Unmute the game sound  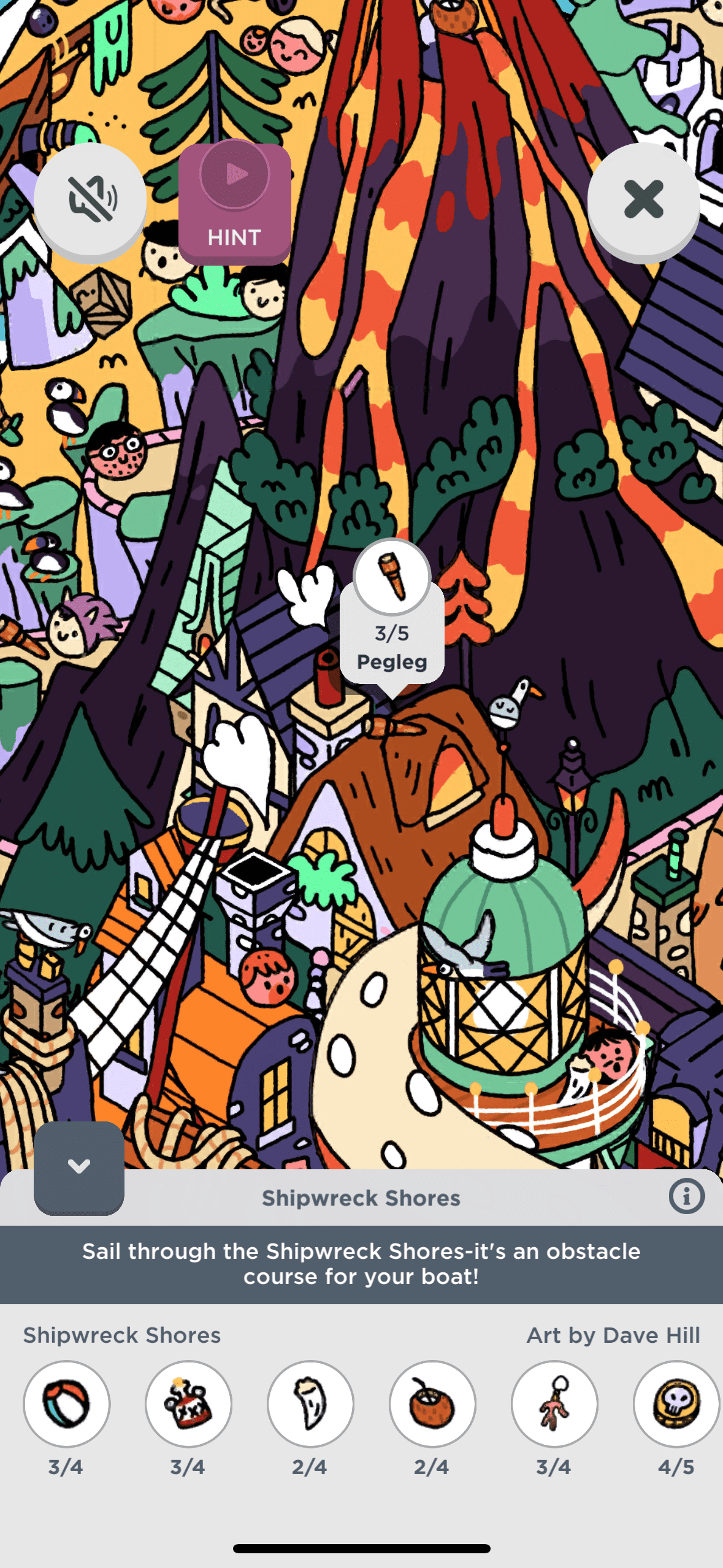[x=90, y=199]
